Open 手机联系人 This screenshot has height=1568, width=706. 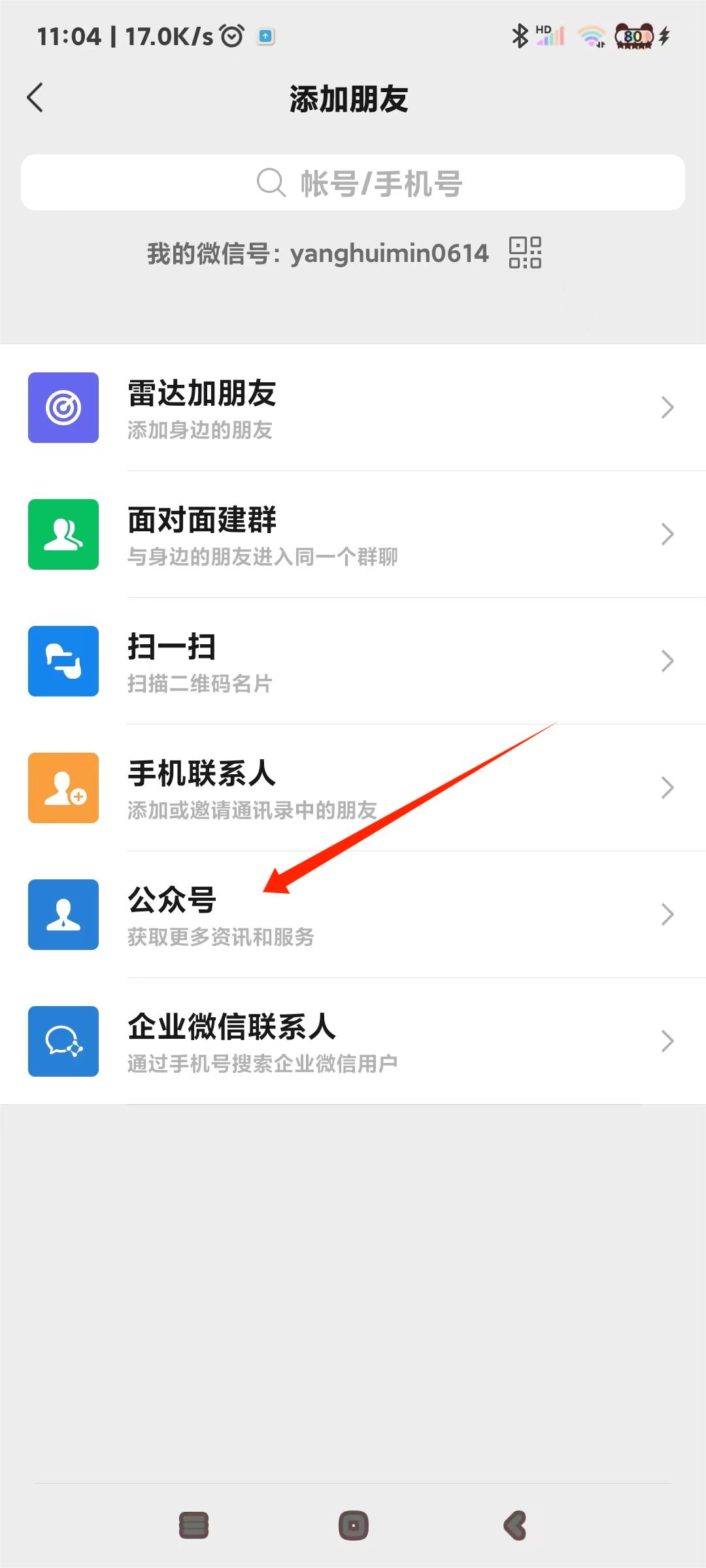point(353,788)
